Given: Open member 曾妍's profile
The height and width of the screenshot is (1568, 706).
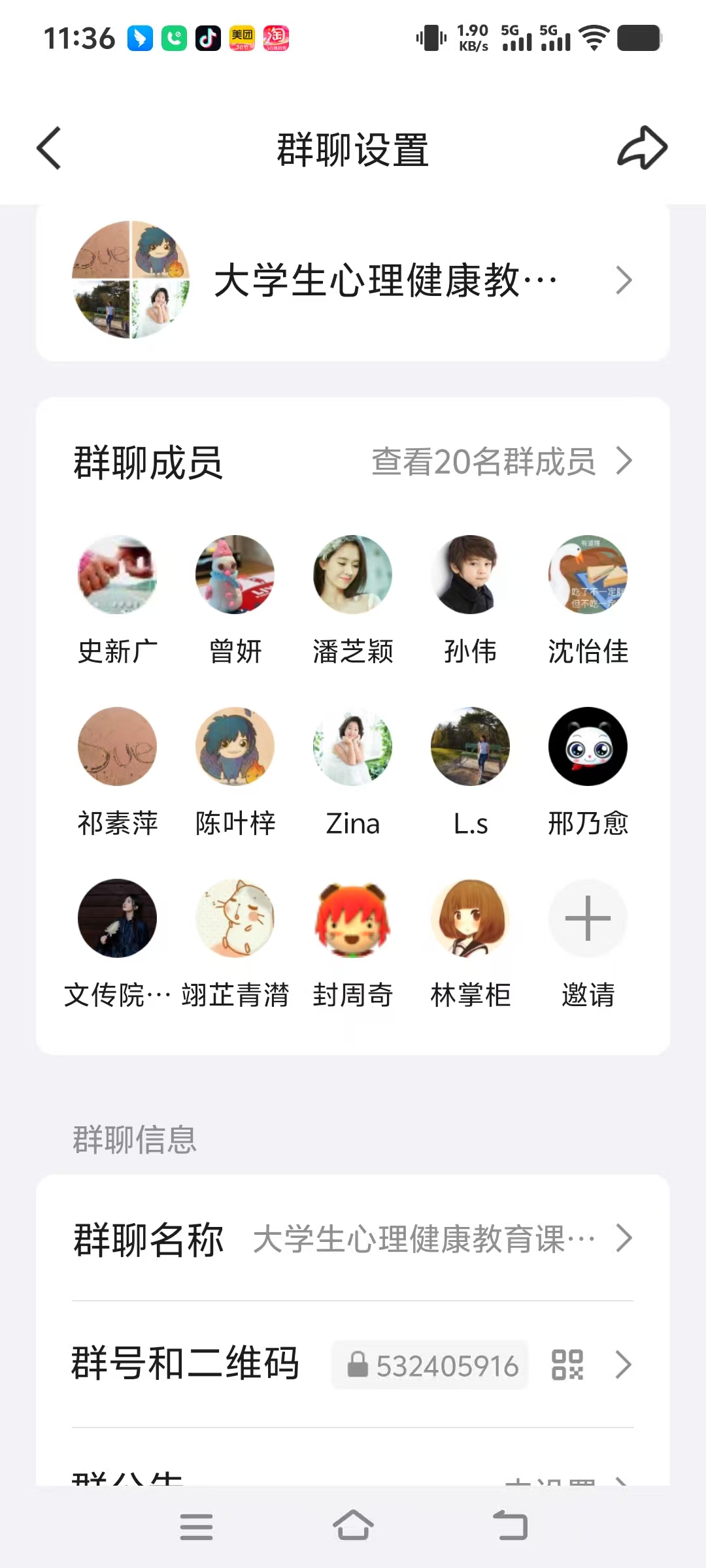Looking at the screenshot, I should [235, 575].
